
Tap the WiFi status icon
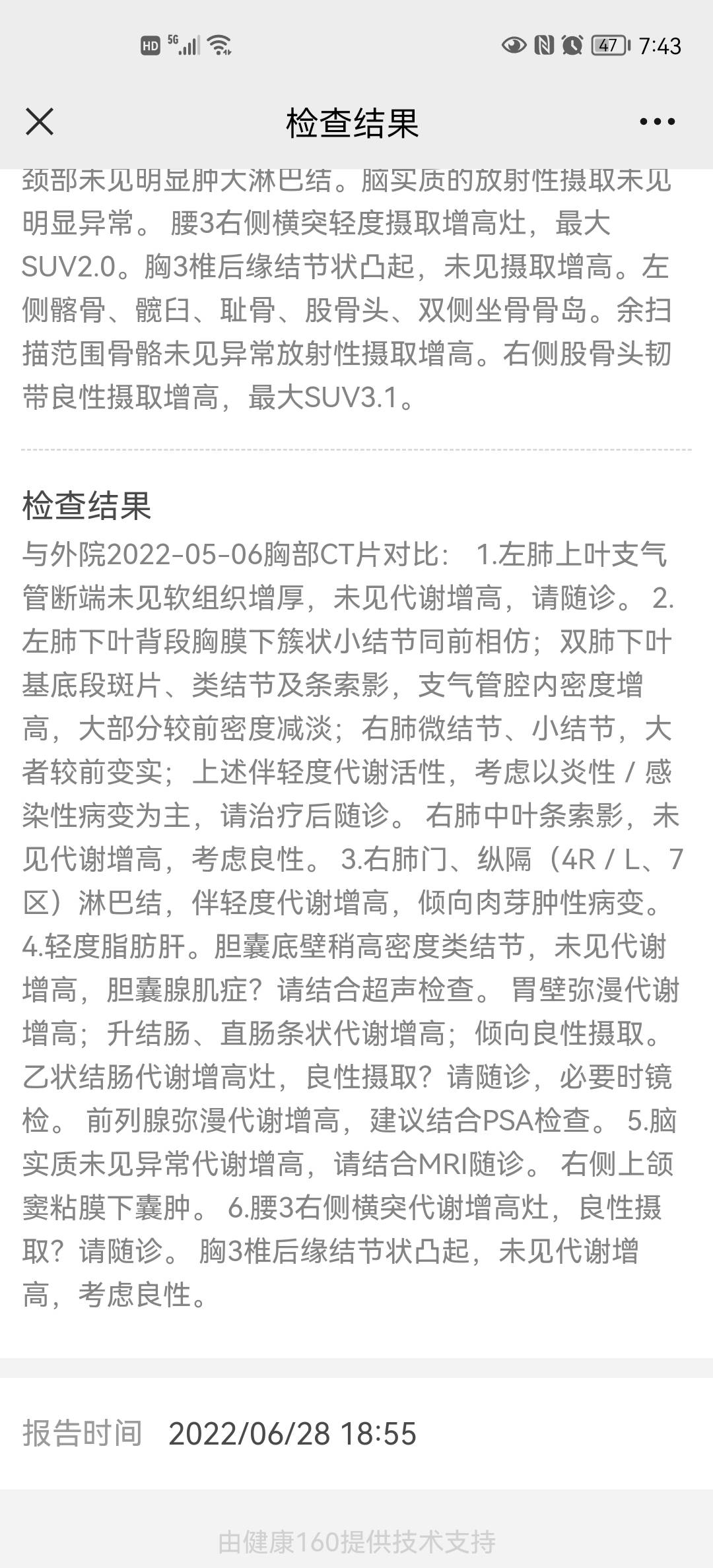coord(218,45)
